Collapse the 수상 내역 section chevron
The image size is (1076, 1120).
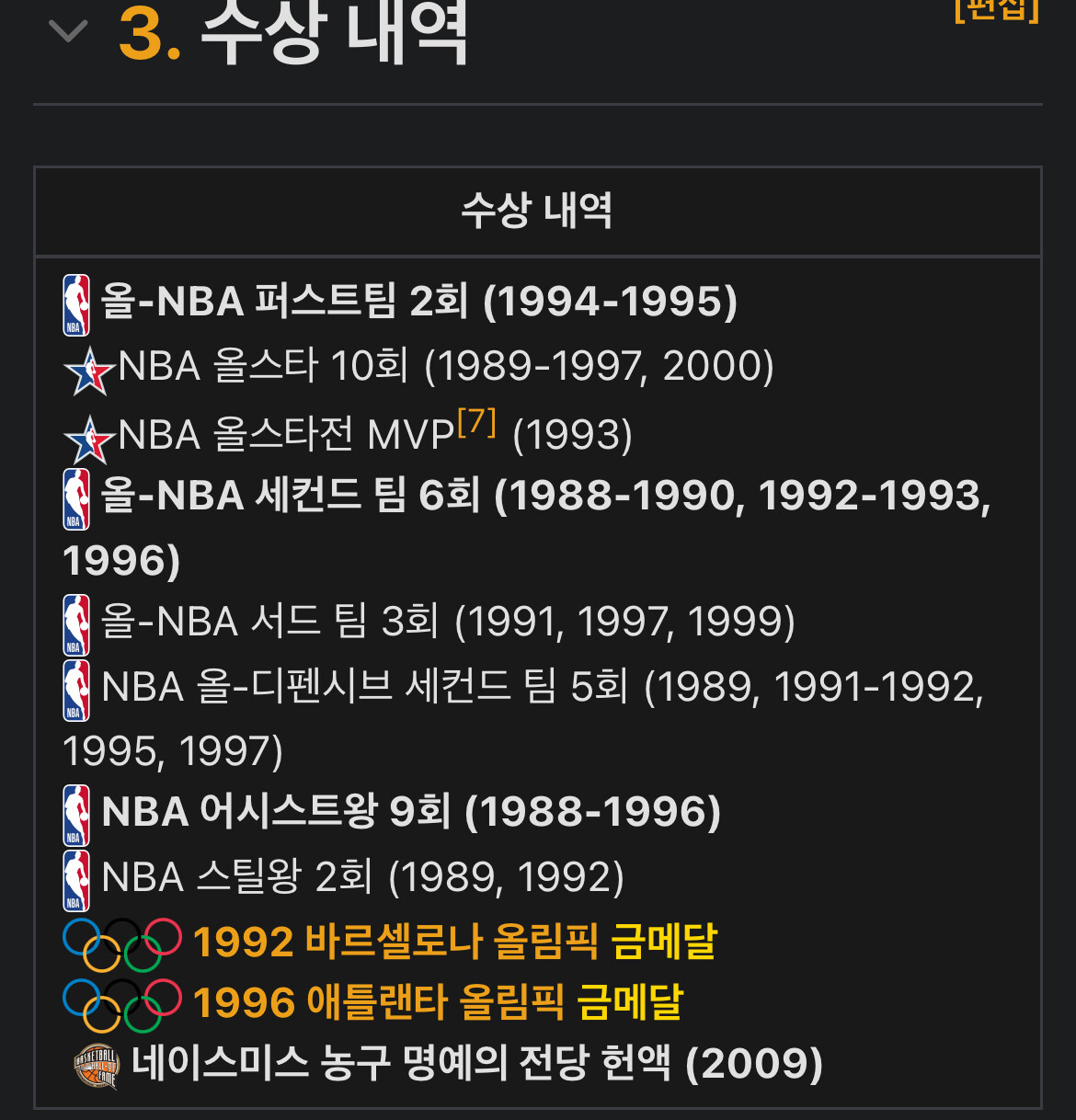67,31
